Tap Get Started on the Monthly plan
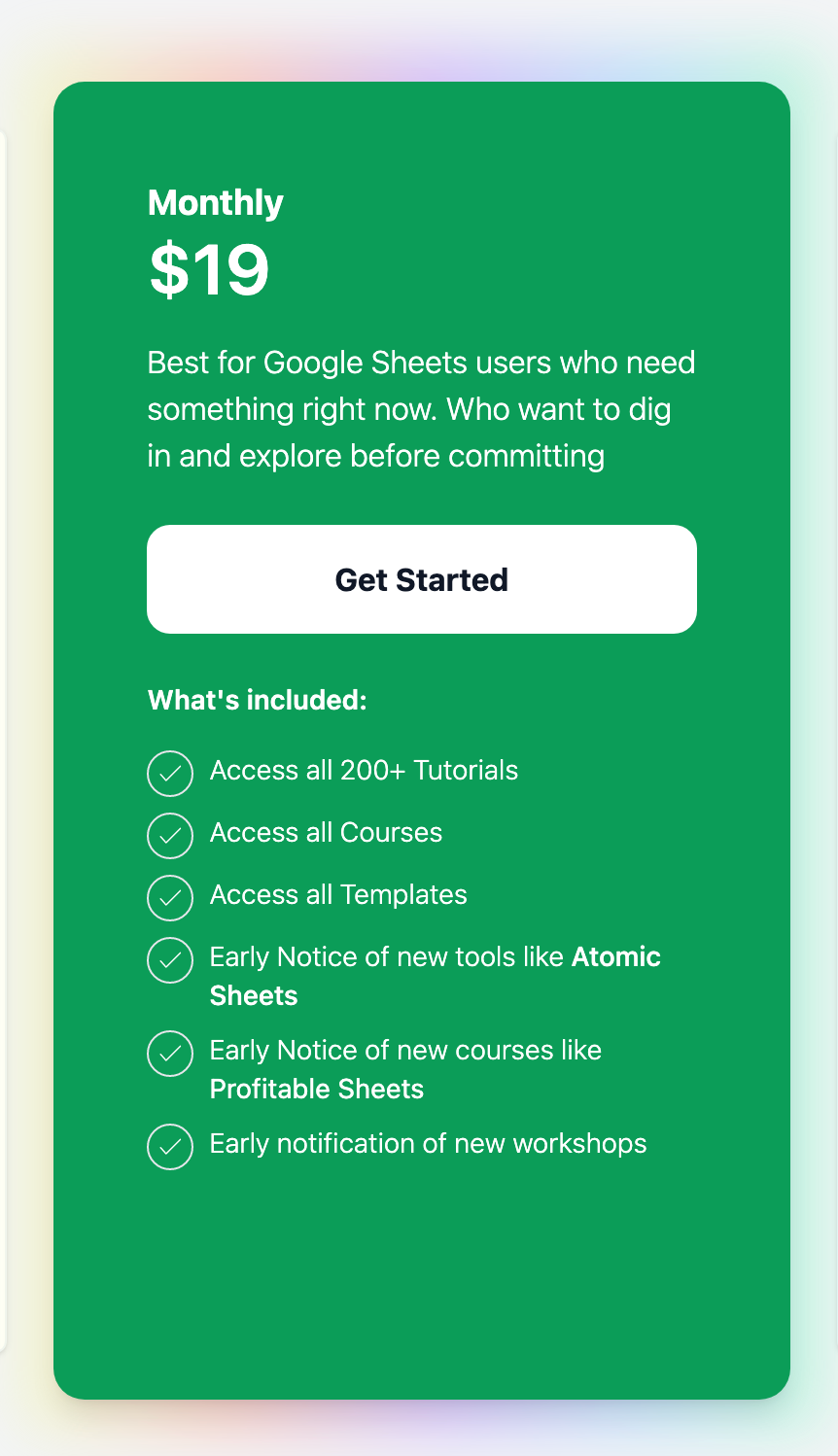 (x=421, y=579)
